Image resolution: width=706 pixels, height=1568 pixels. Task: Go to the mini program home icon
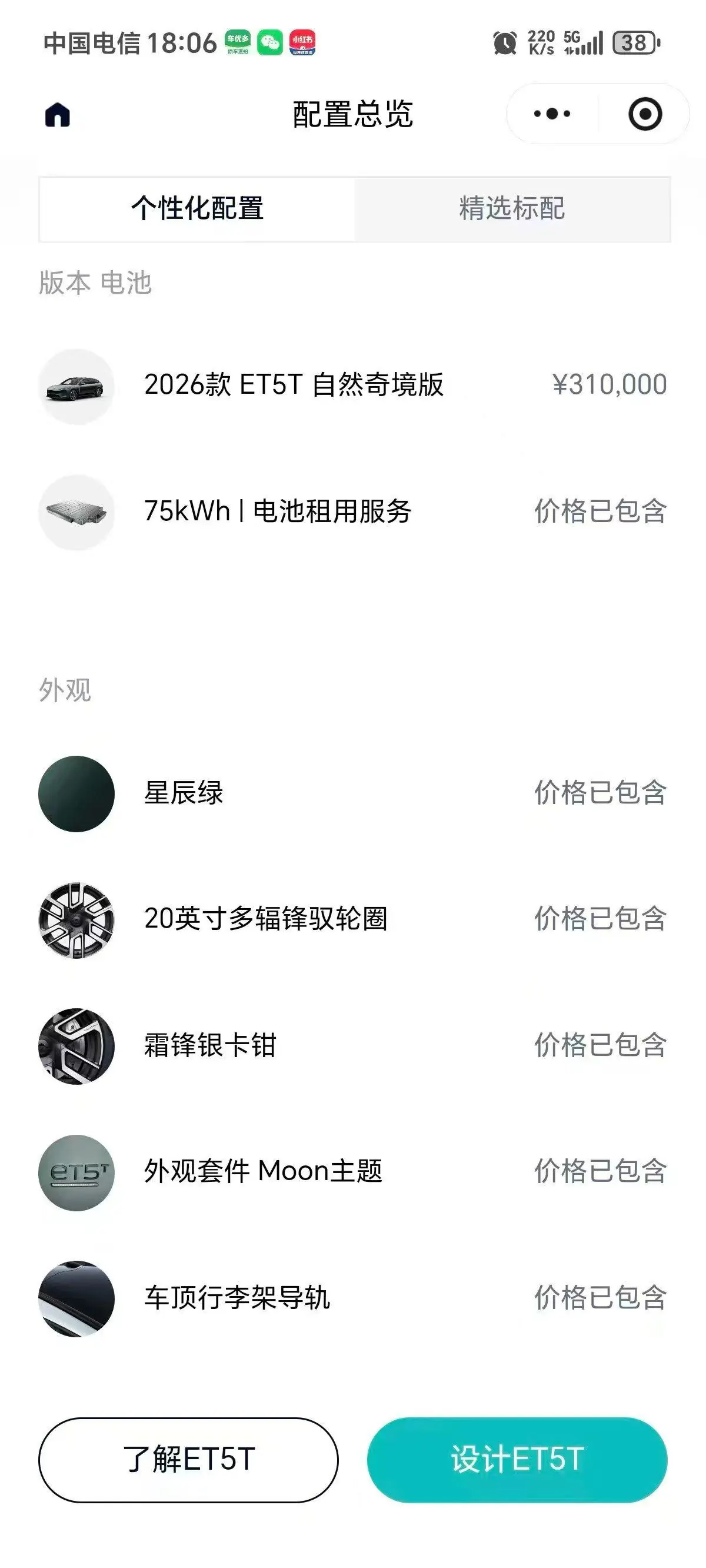point(57,114)
